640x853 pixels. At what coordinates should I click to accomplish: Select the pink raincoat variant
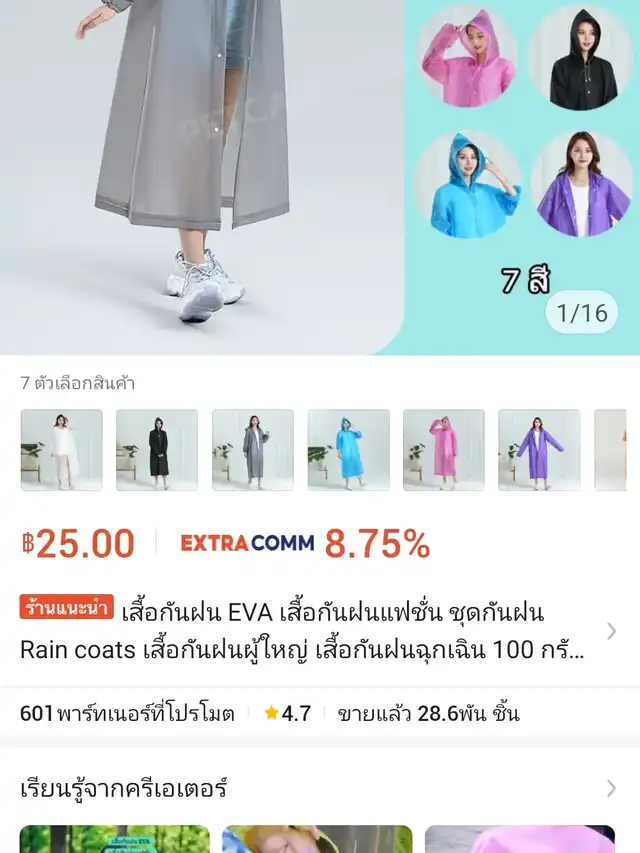(444, 450)
